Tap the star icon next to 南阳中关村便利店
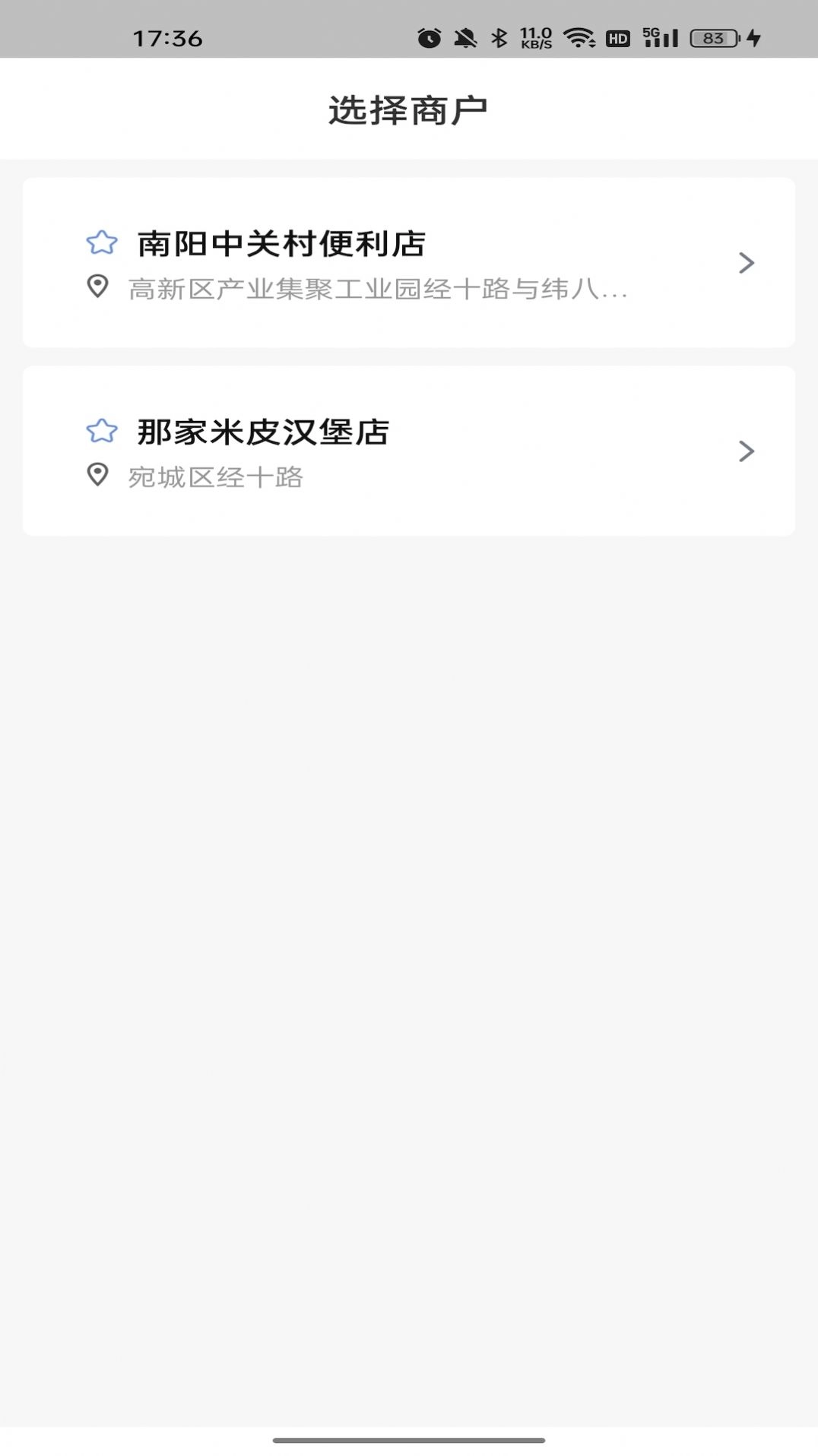Screen dimensions: 818x1456 point(100,242)
